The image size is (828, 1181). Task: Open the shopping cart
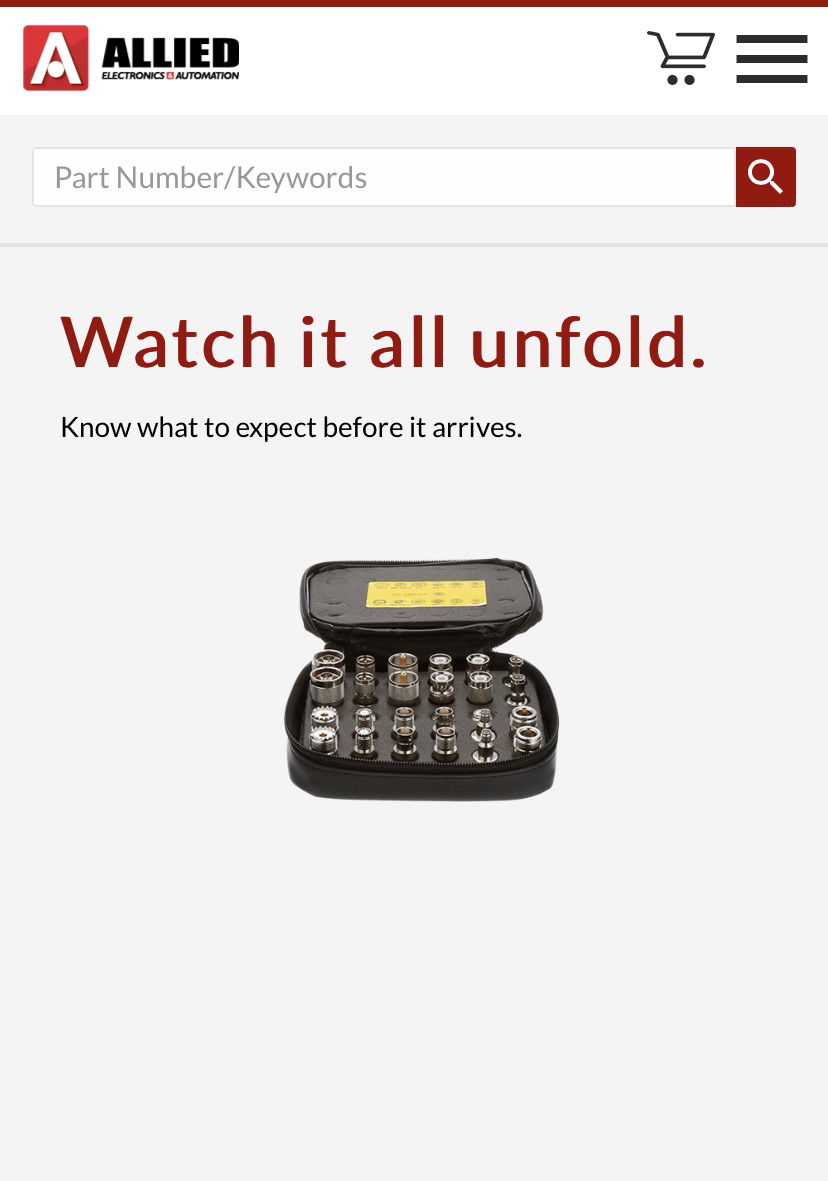click(x=681, y=58)
